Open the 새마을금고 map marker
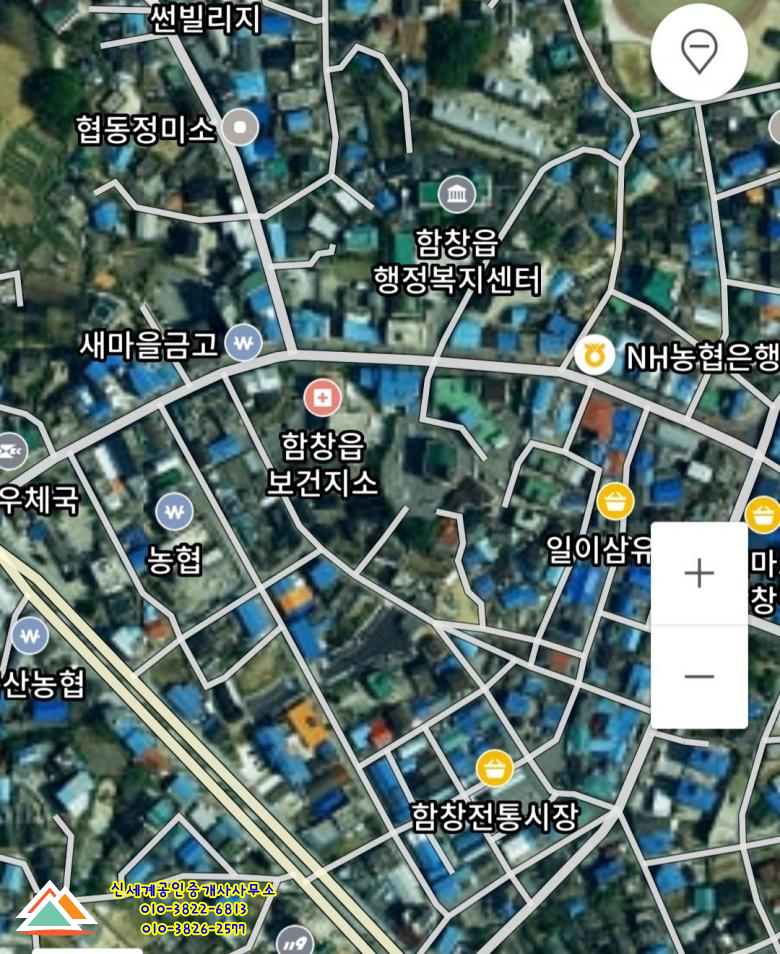Image resolution: width=780 pixels, height=954 pixels. point(243,343)
